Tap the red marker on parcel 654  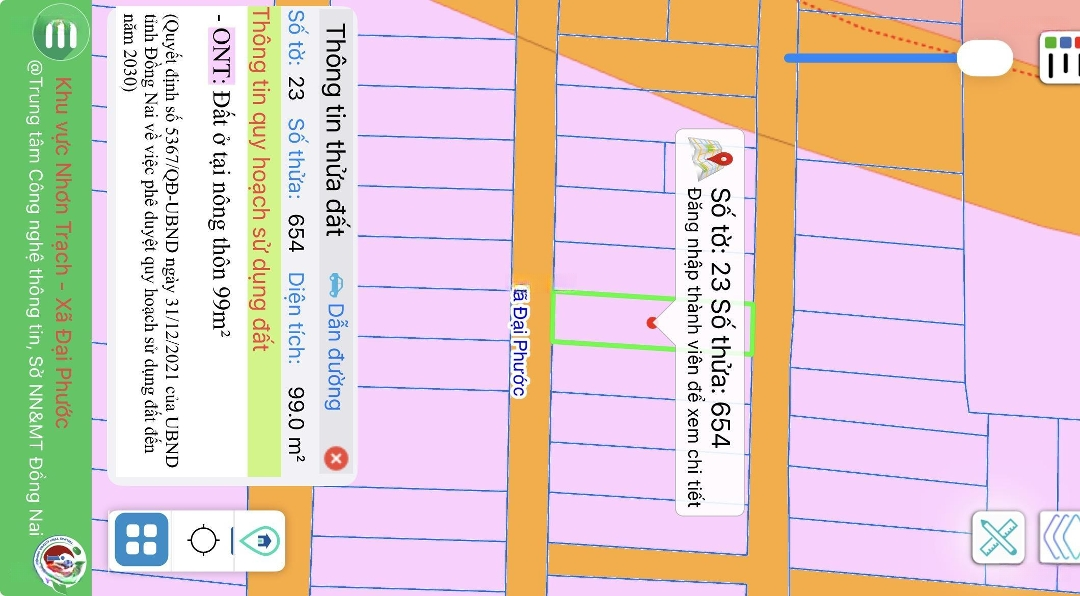[x=652, y=322]
